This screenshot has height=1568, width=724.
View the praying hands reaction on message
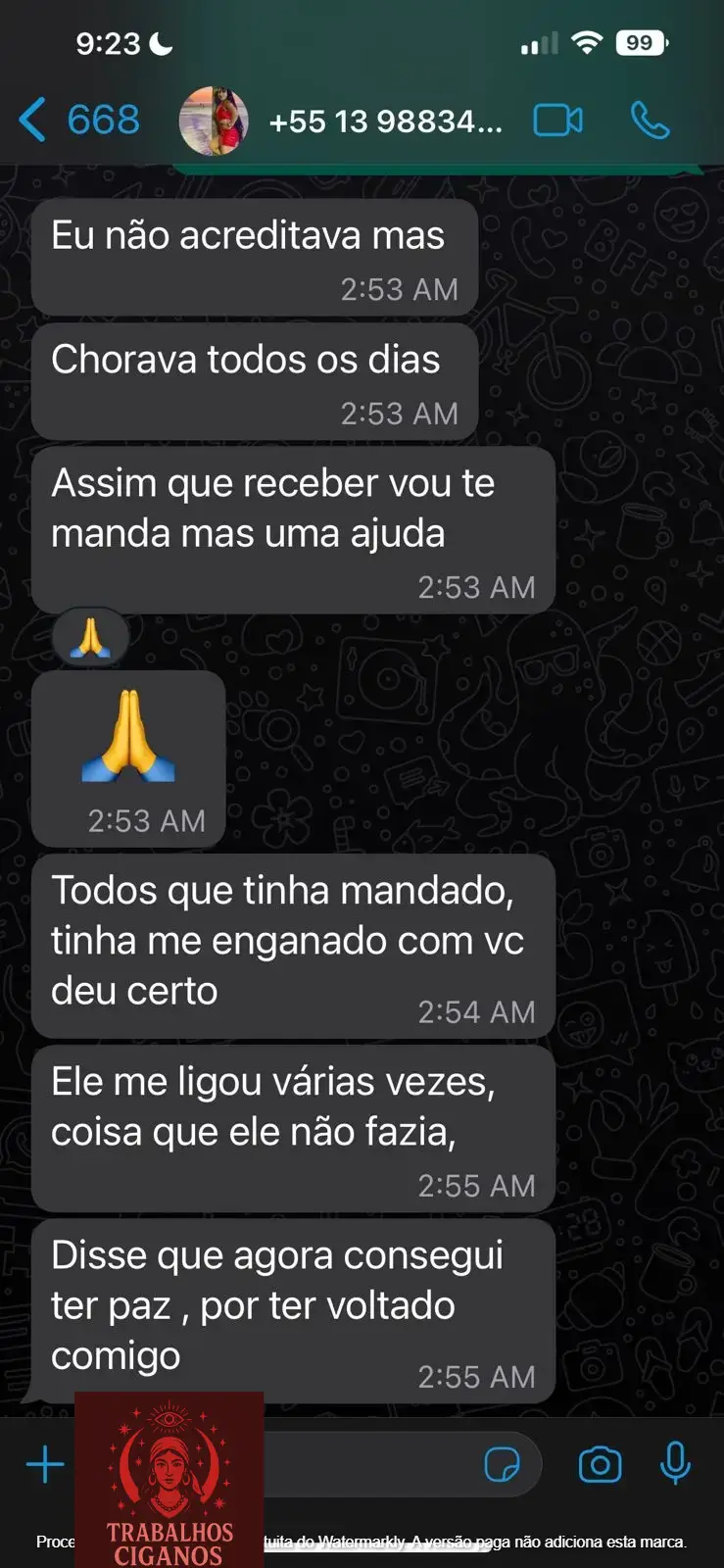click(90, 638)
